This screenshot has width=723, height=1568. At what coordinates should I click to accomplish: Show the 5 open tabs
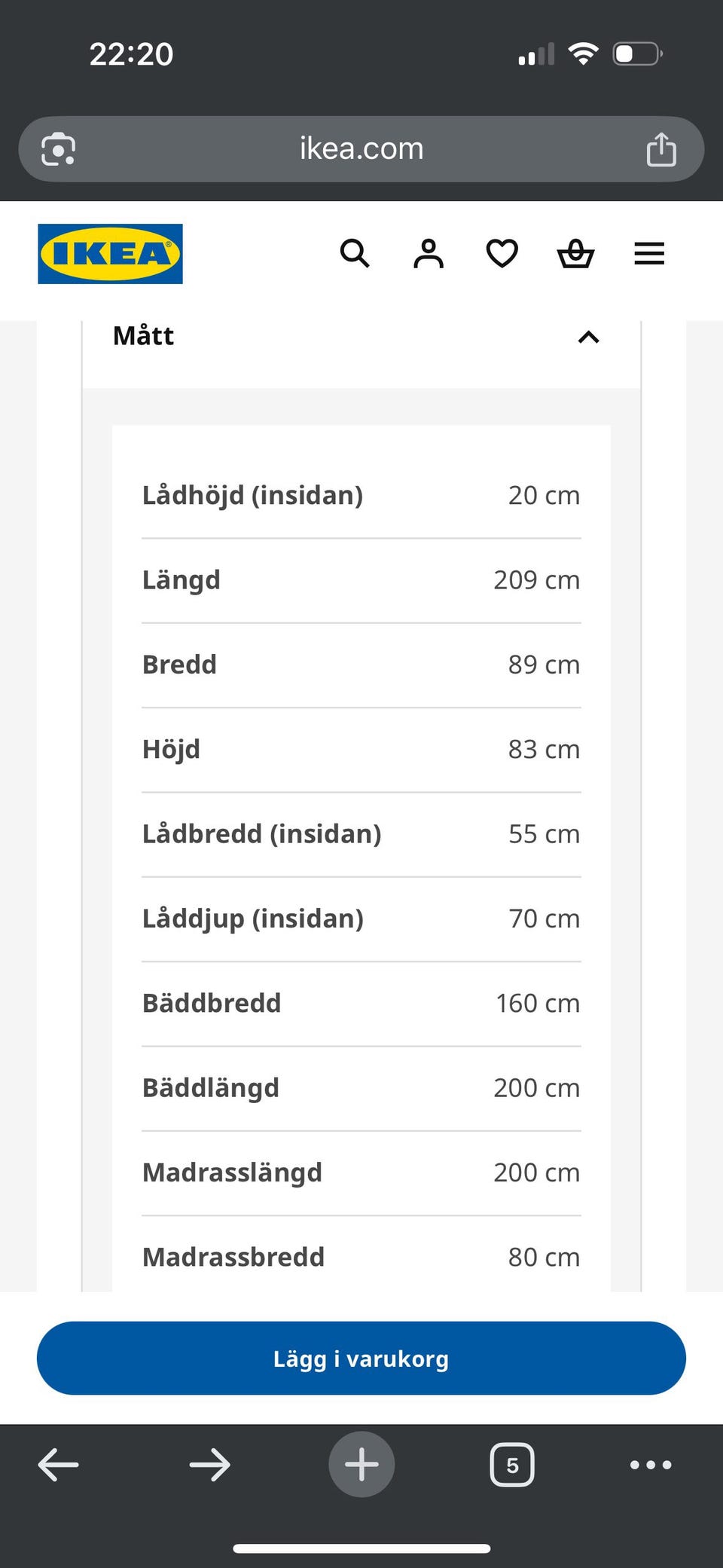pyautogui.click(x=512, y=1465)
